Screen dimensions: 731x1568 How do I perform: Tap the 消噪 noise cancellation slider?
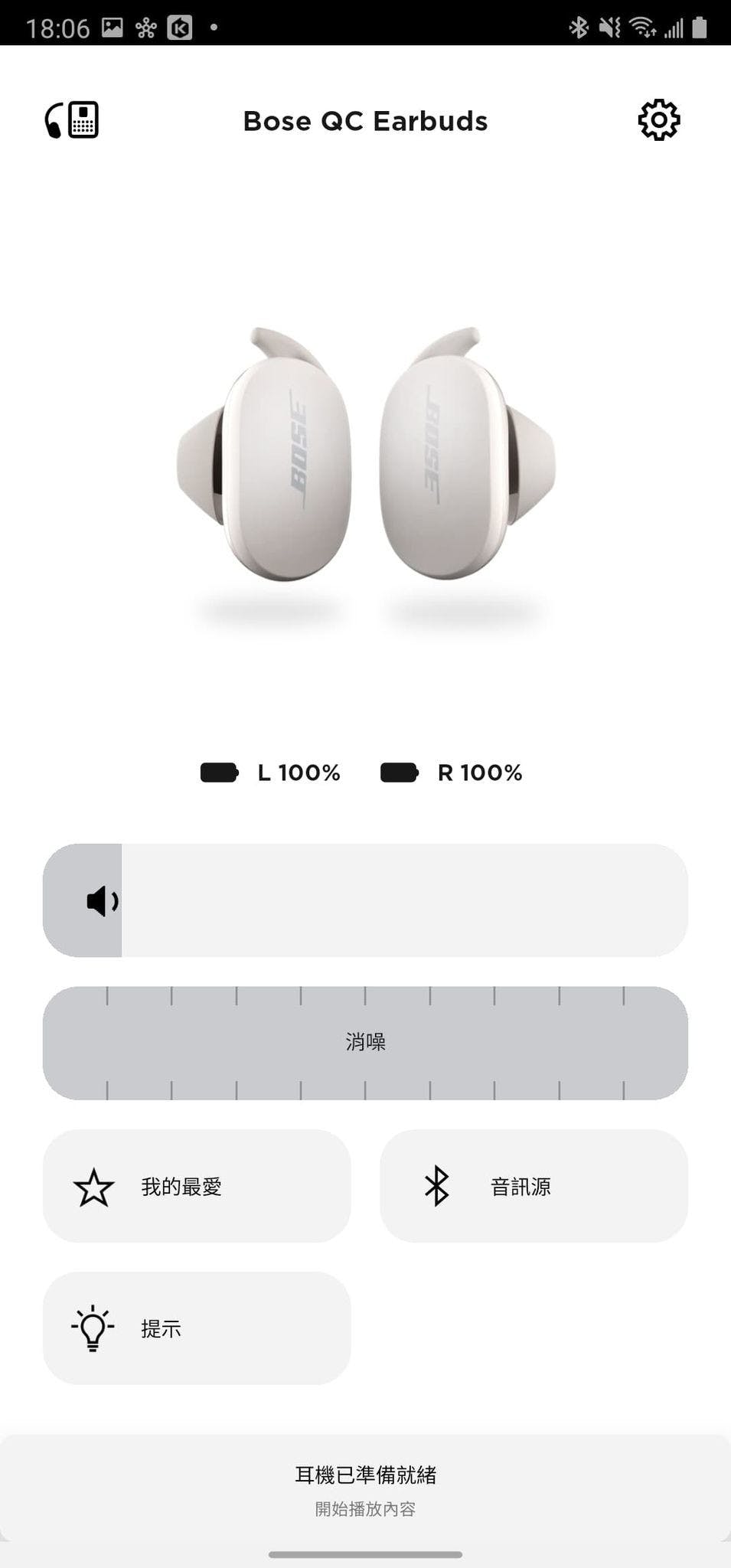365,1043
